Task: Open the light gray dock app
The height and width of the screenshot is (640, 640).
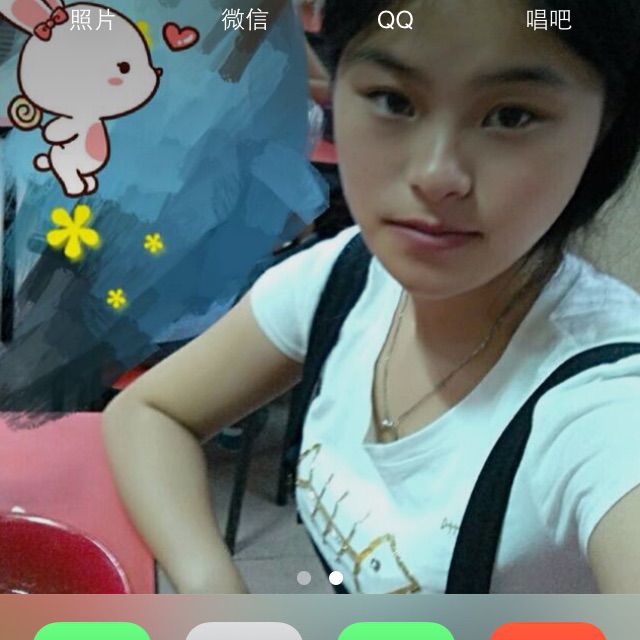Action: [x=244, y=631]
